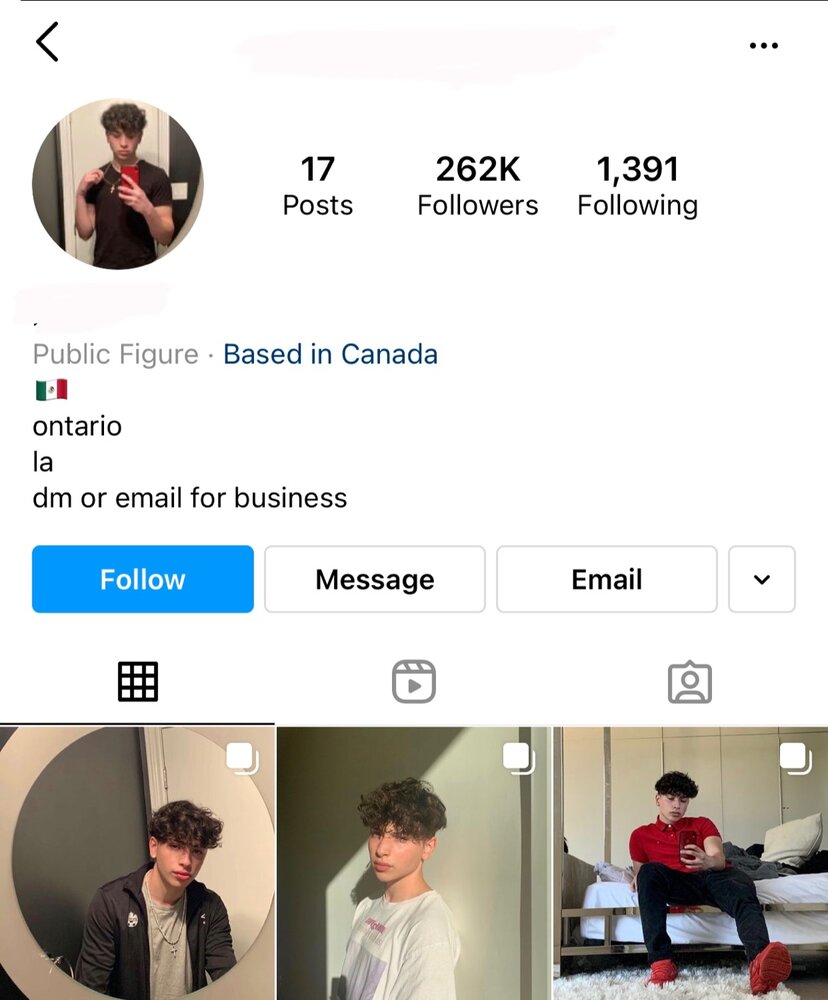Open the 262K Followers list
The height and width of the screenshot is (1000, 828).
[x=477, y=186]
